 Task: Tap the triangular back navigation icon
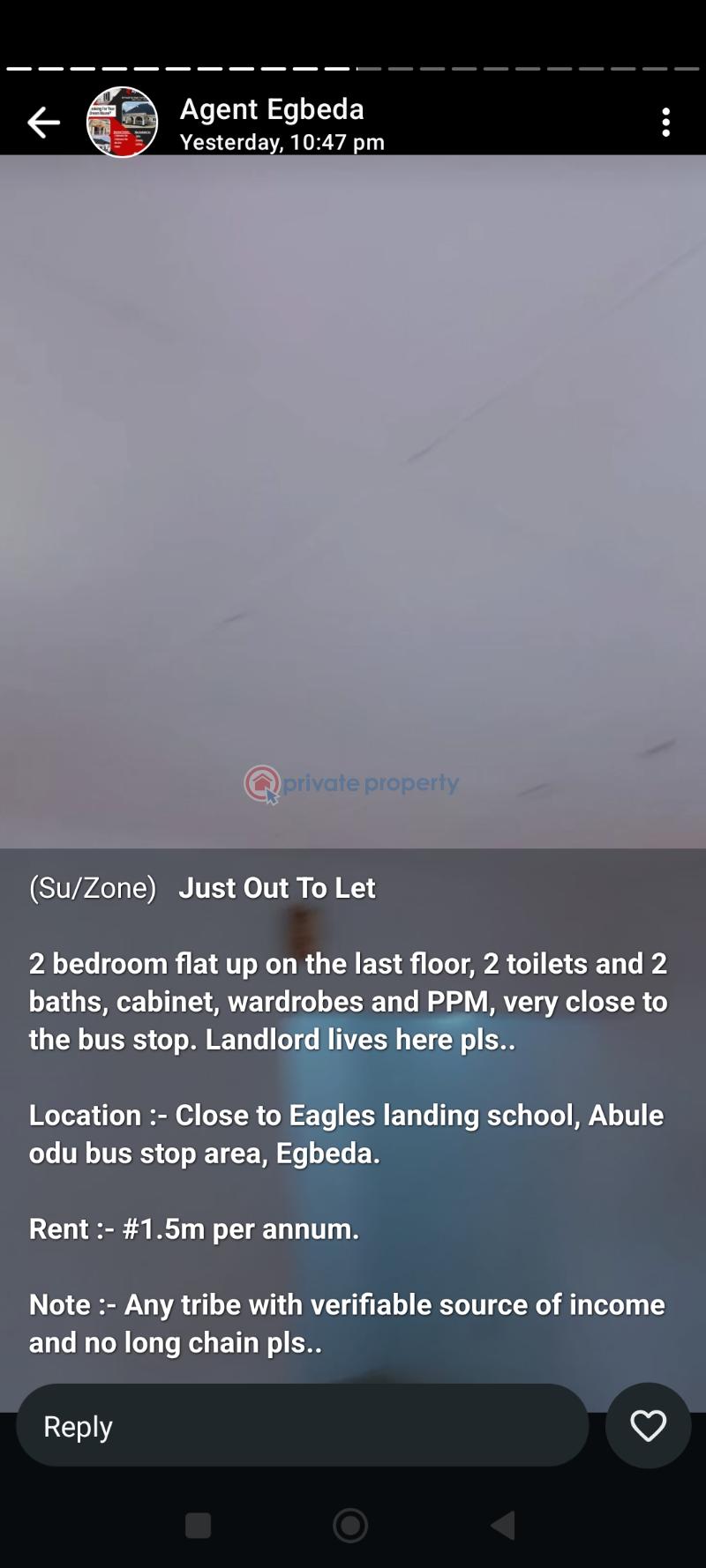pyautogui.click(x=503, y=1526)
